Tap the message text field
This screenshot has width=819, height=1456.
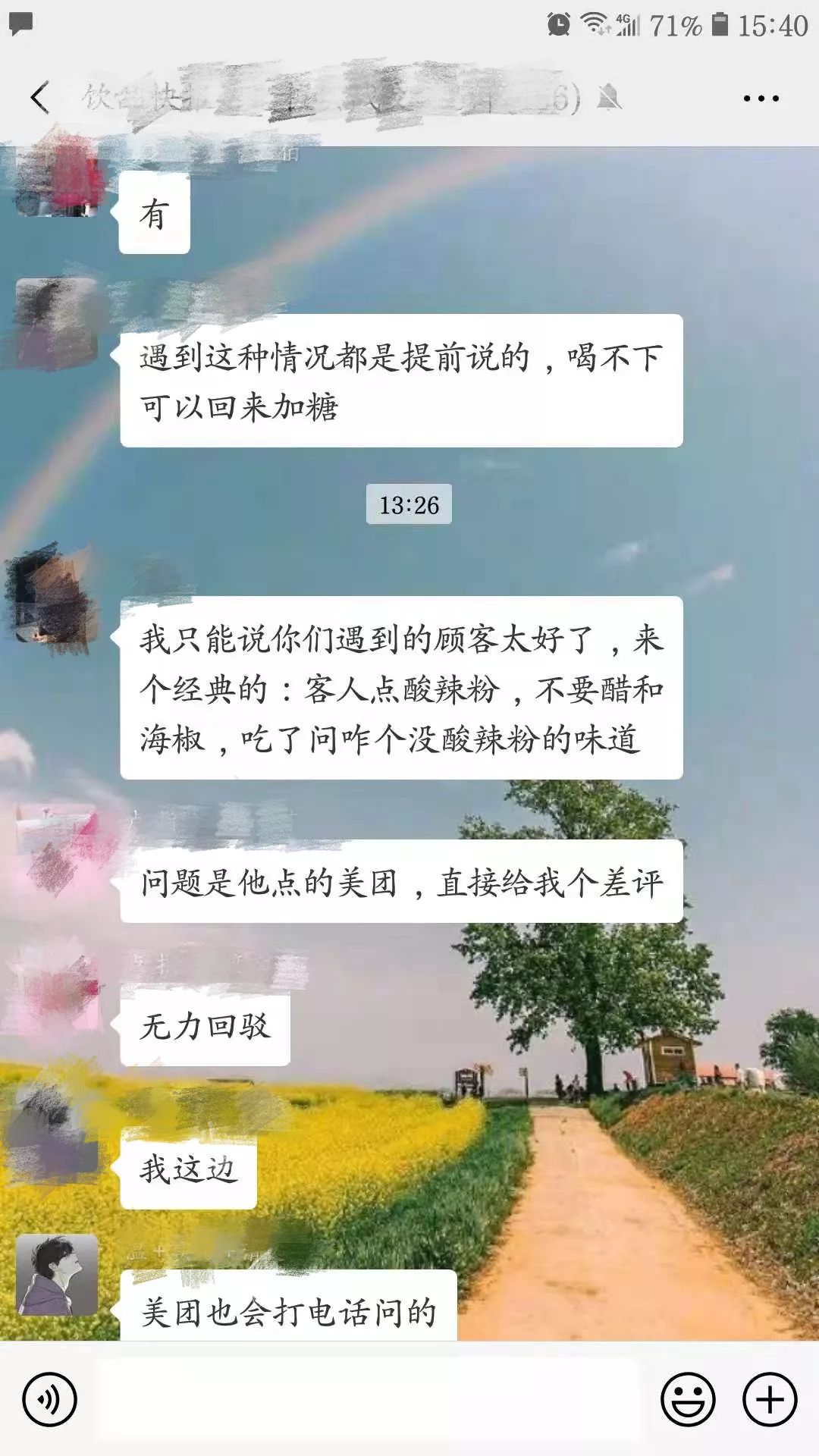pos(368,1399)
